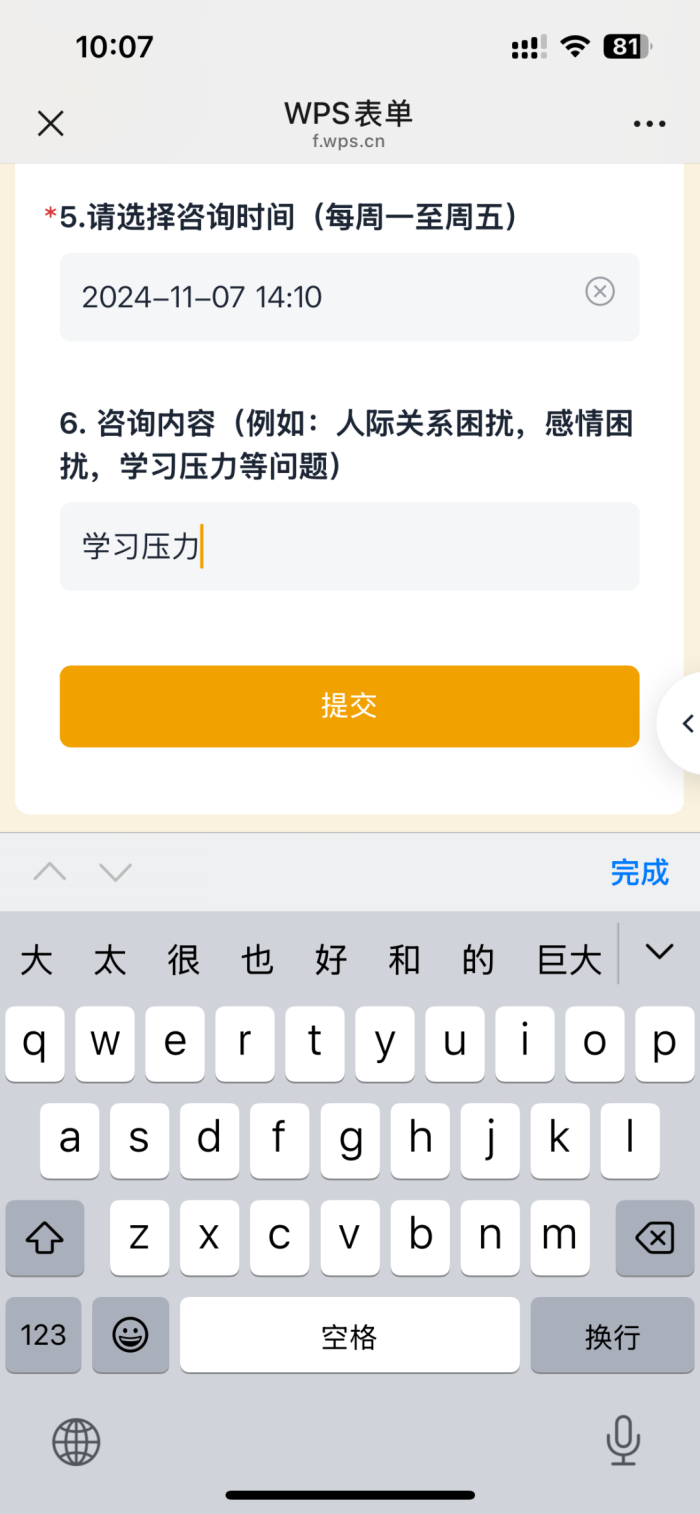The height and width of the screenshot is (1514, 700).
Task: Start voice dictation with microphone
Action: pos(623,1441)
